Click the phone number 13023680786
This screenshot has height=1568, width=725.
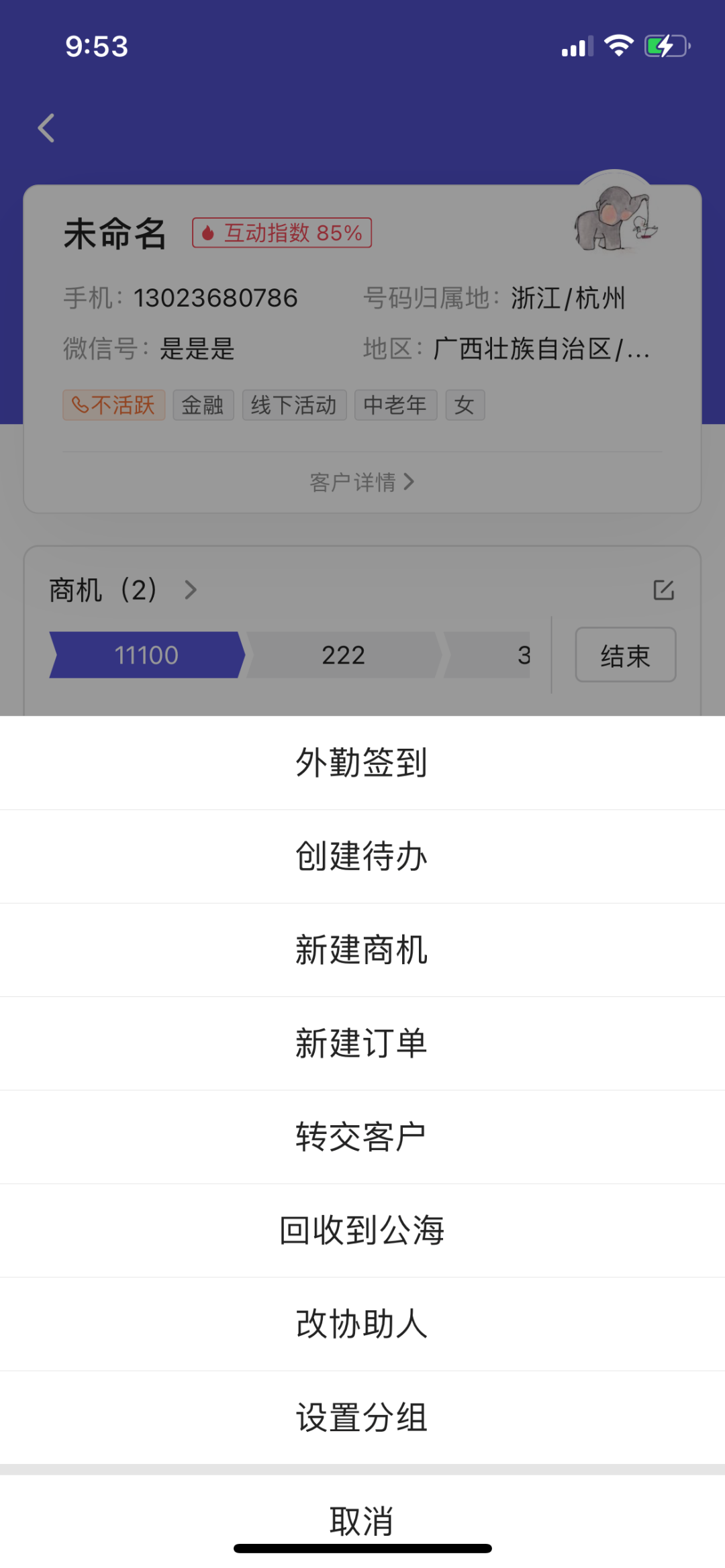pos(215,298)
